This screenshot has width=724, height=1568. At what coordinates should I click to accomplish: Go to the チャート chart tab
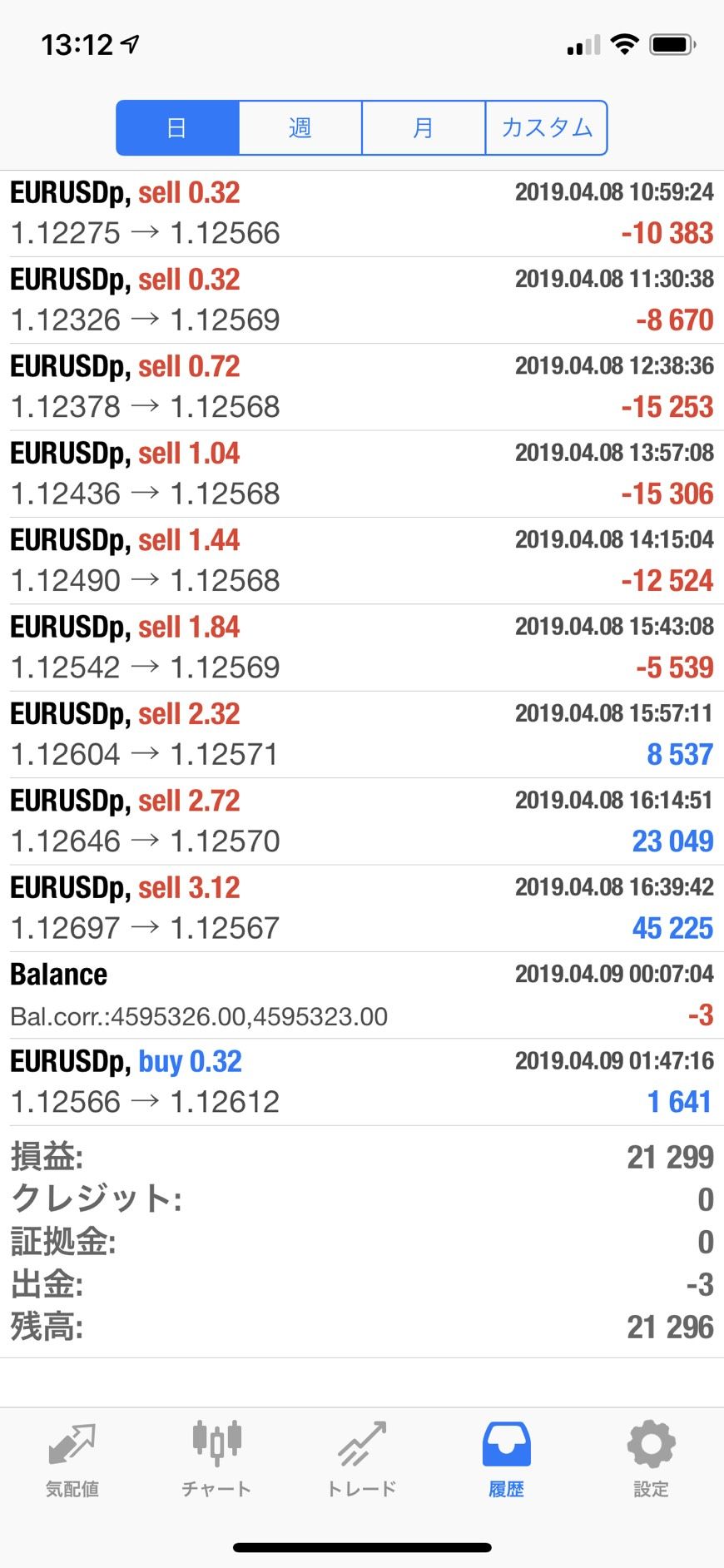pos(216,1461)
